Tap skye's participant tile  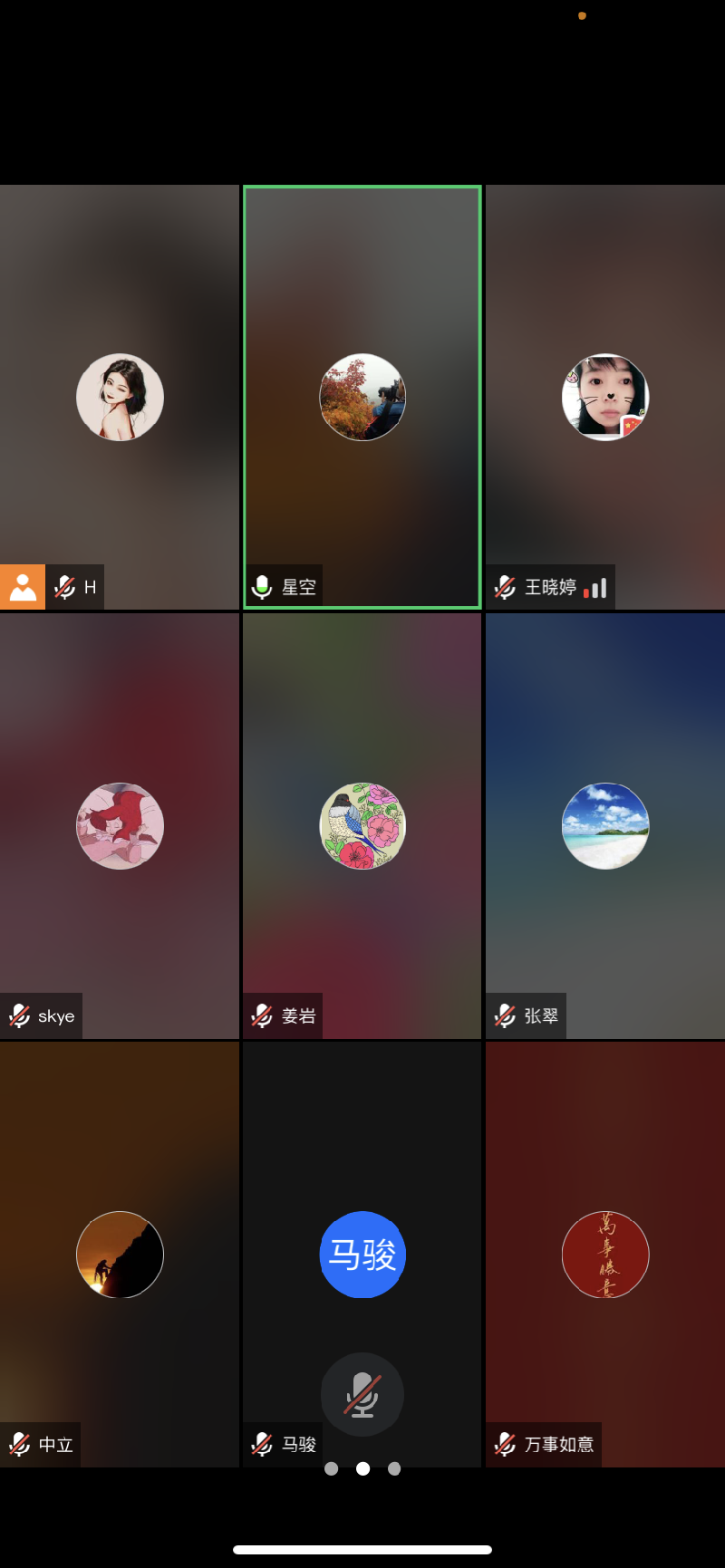[x=120, y=825]
